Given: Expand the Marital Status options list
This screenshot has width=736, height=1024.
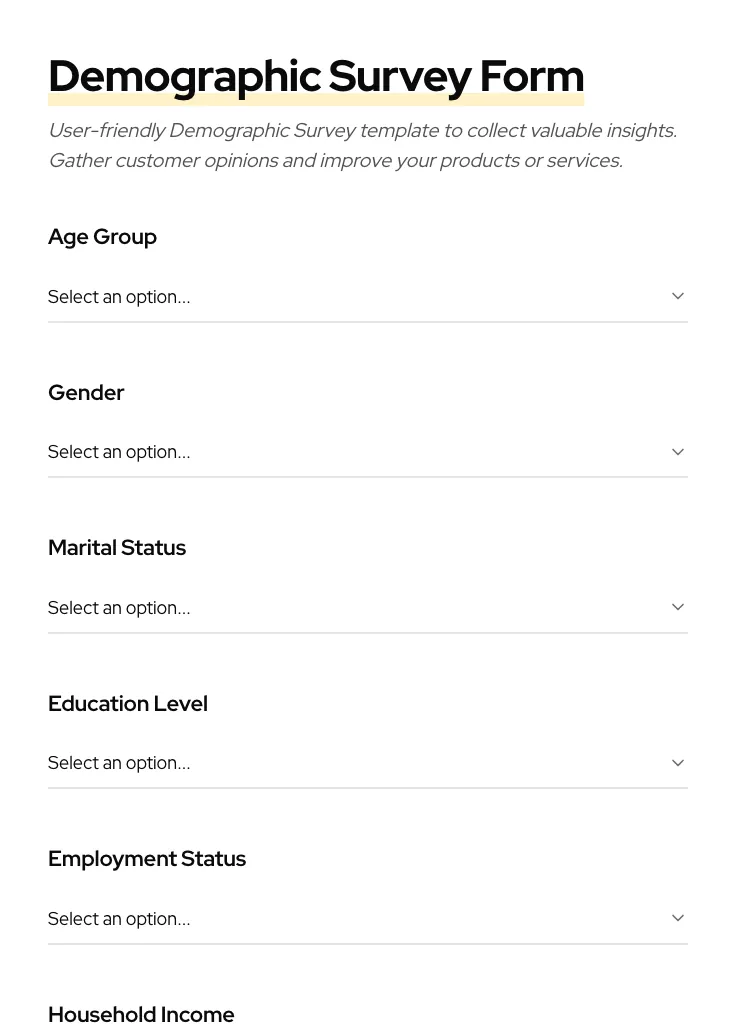Looking at the screenshot, I should coord(368,607).
